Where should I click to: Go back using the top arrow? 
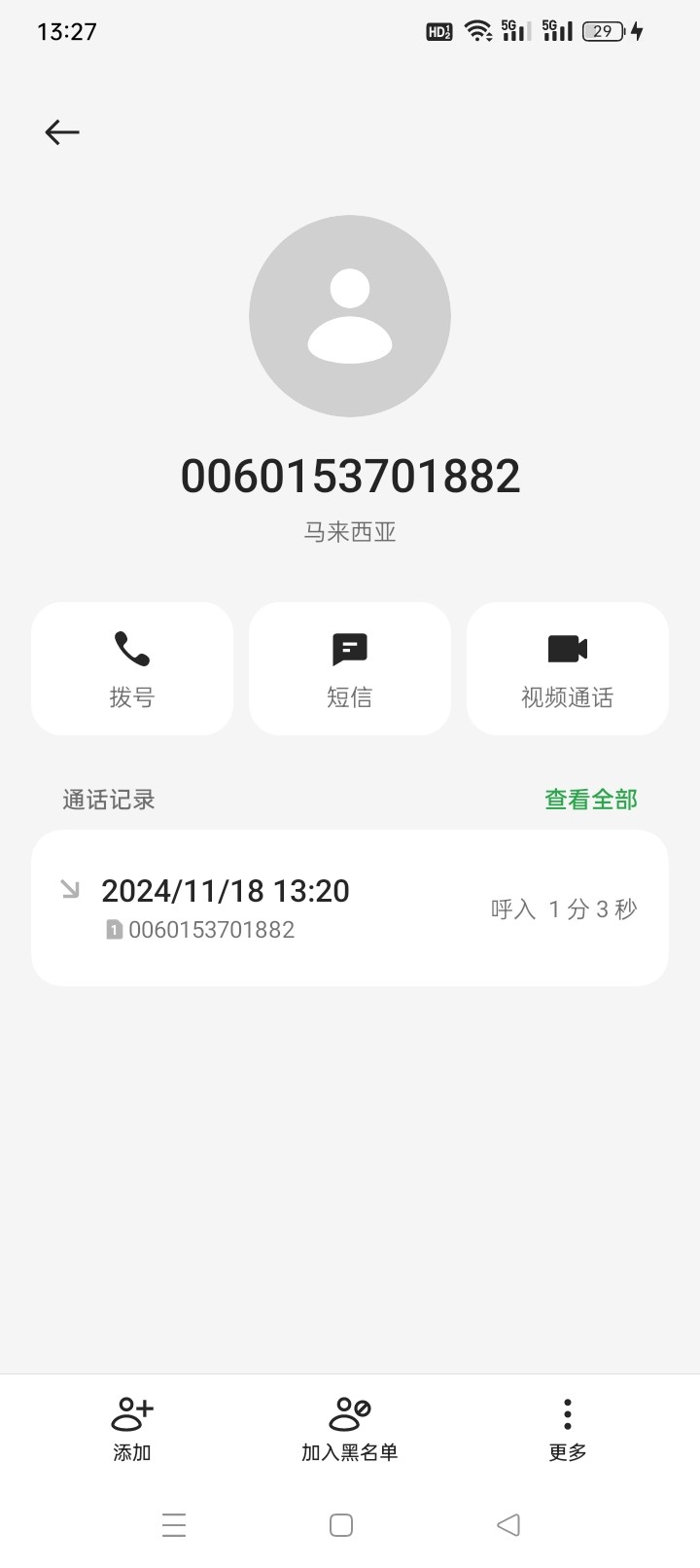tap(62, 132)
